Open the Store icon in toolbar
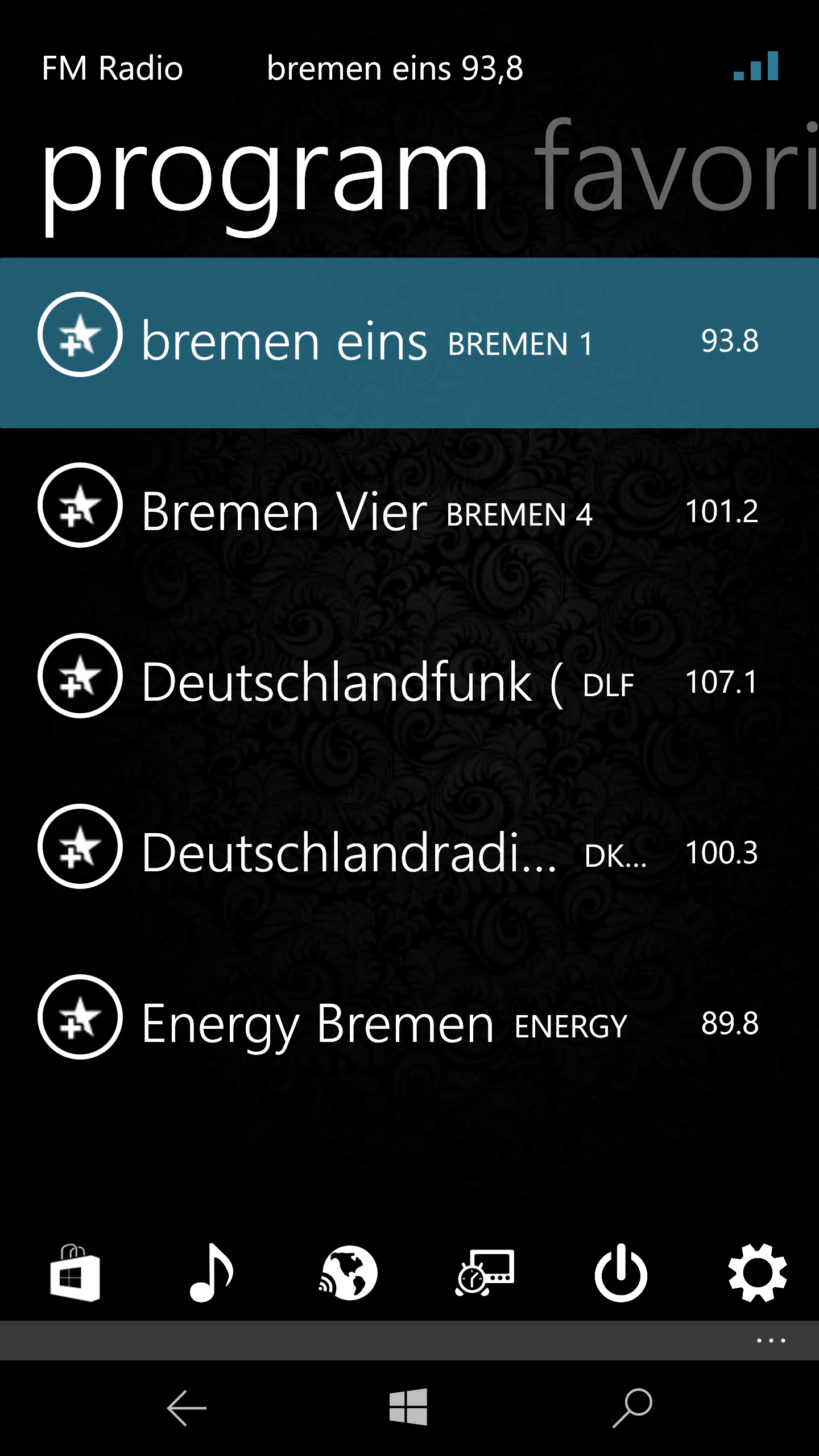Image resolution: width=819 pixels, height=1456 pixels. point(75,1273)
